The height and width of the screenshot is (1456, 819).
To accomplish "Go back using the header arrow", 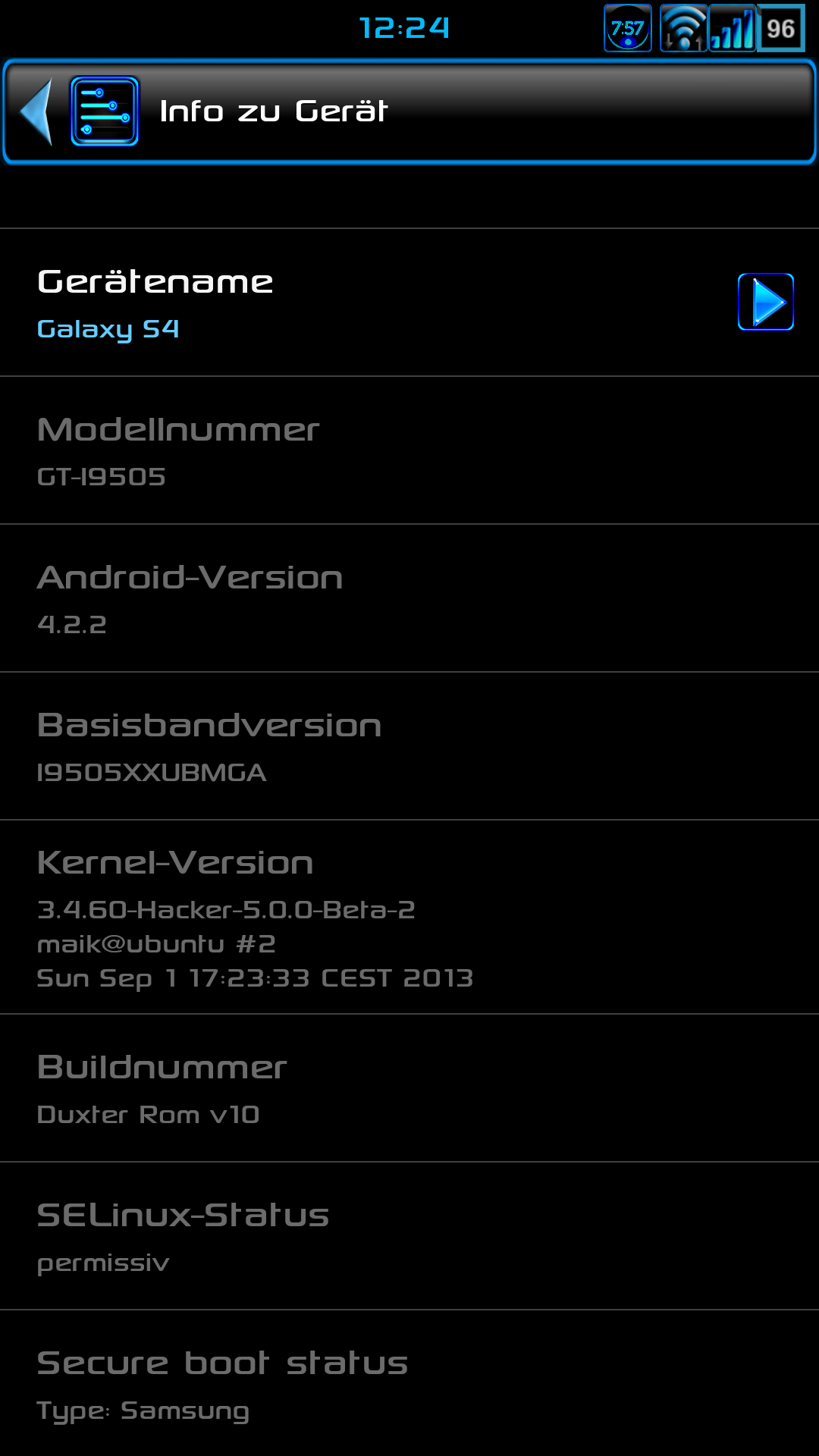I will 36,111.
